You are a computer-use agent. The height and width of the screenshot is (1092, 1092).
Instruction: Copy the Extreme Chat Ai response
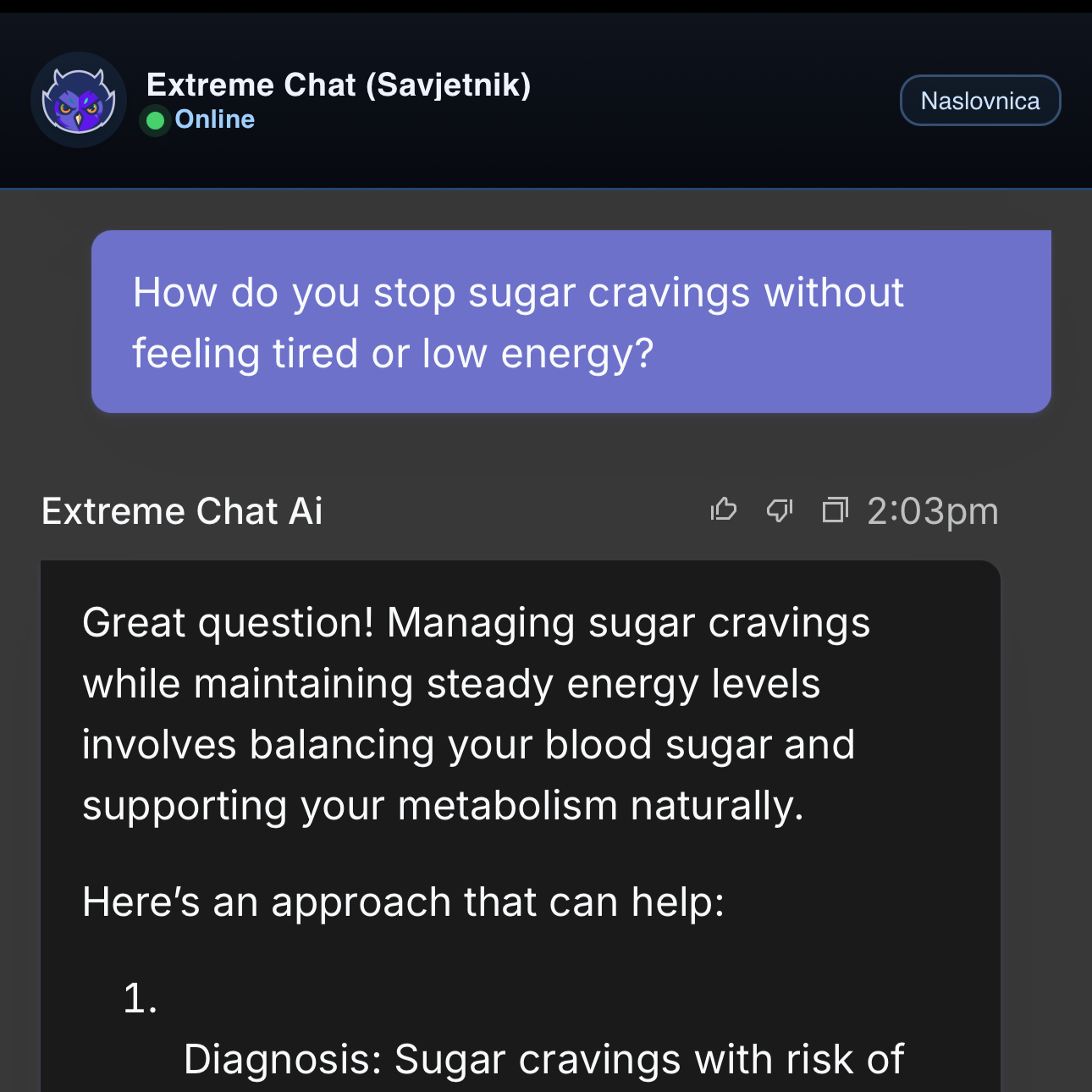[835, 510]
